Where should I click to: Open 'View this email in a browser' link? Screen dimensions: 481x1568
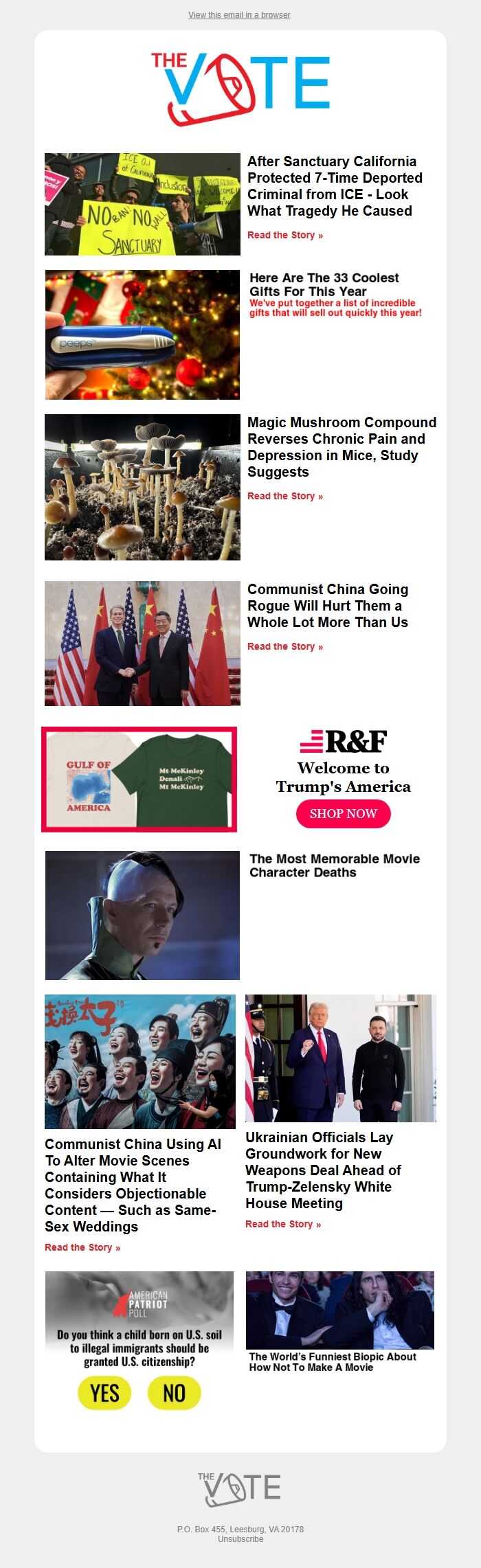(239, 14)
